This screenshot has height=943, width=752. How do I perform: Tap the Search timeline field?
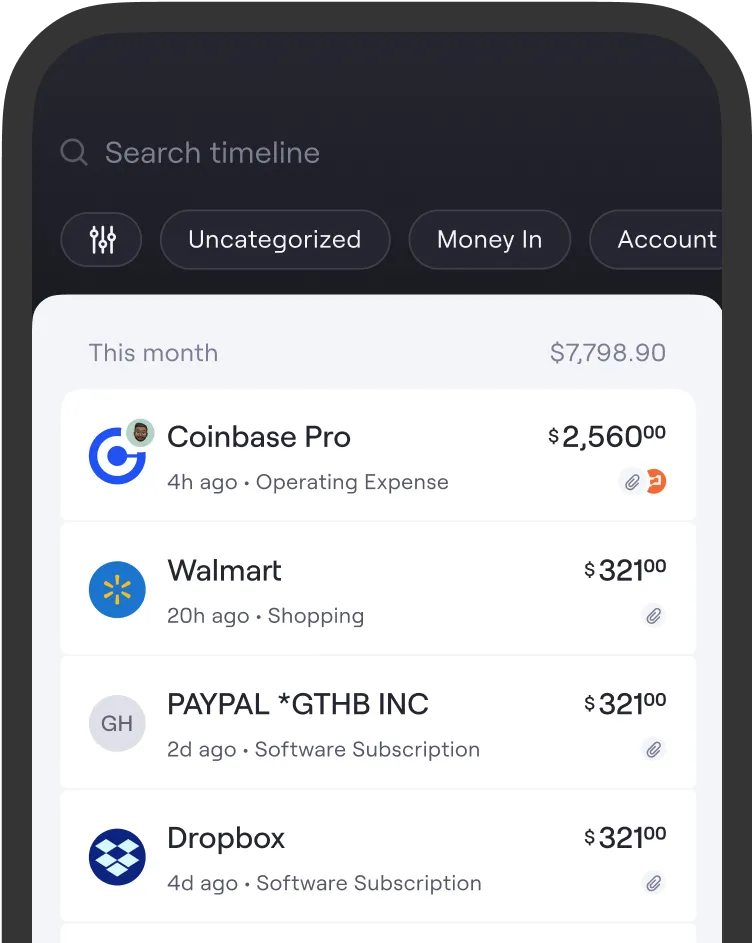point(212,153)
